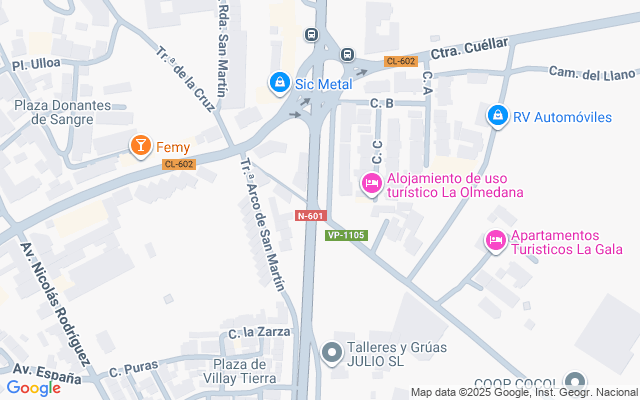Tap the bus stop left of Ctra. Cuéllar
The image size is (640, 400).
347,54
